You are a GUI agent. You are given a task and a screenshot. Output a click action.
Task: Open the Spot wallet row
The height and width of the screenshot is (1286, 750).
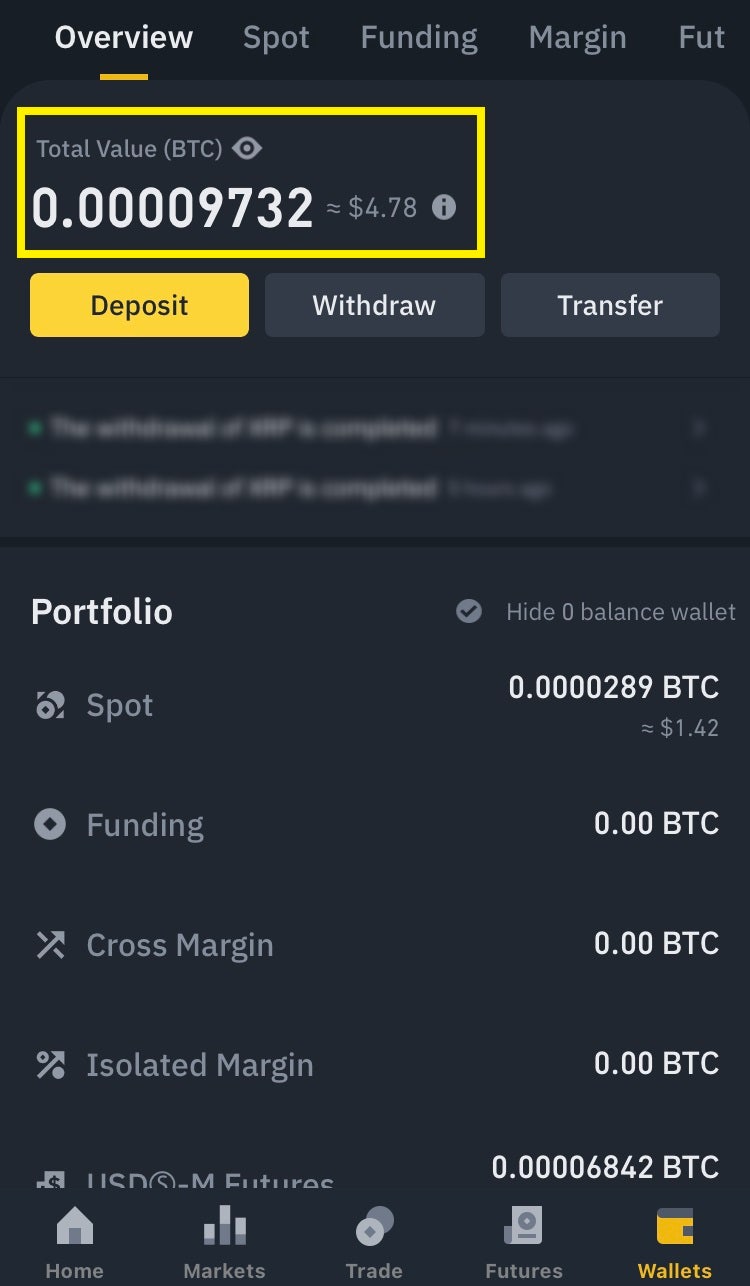(x=375, y=705)
